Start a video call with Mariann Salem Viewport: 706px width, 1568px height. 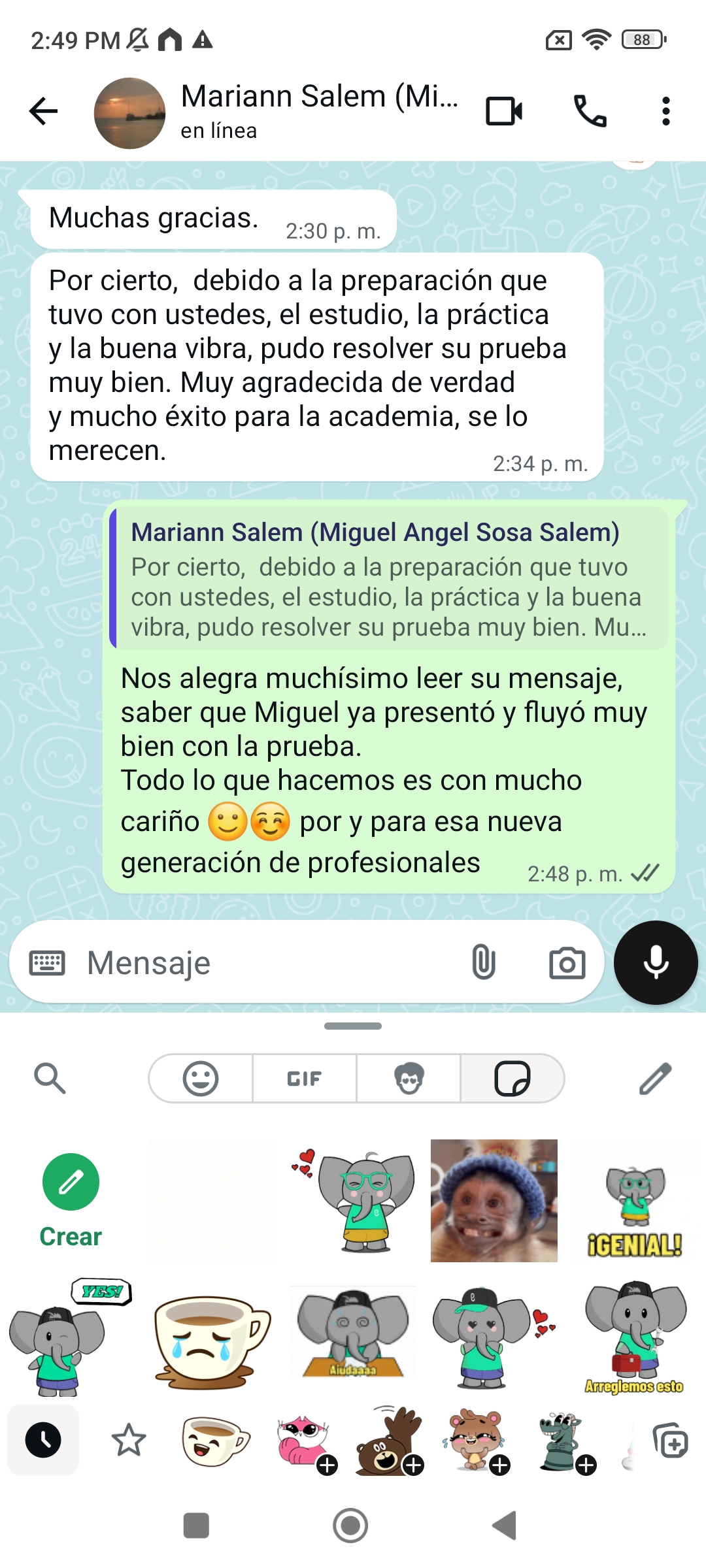[504, 111]
